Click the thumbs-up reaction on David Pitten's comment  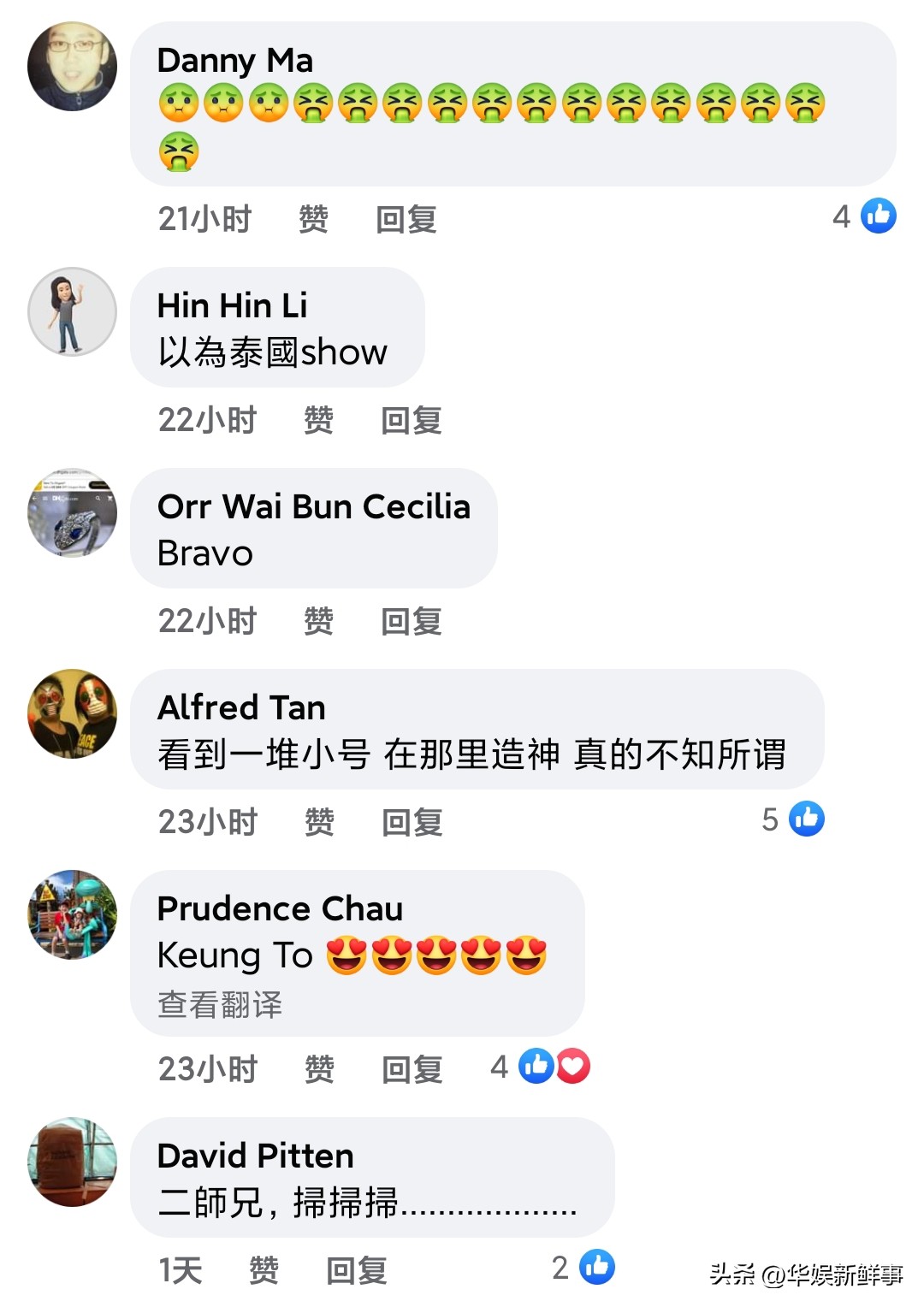(x=598, y=1265)
